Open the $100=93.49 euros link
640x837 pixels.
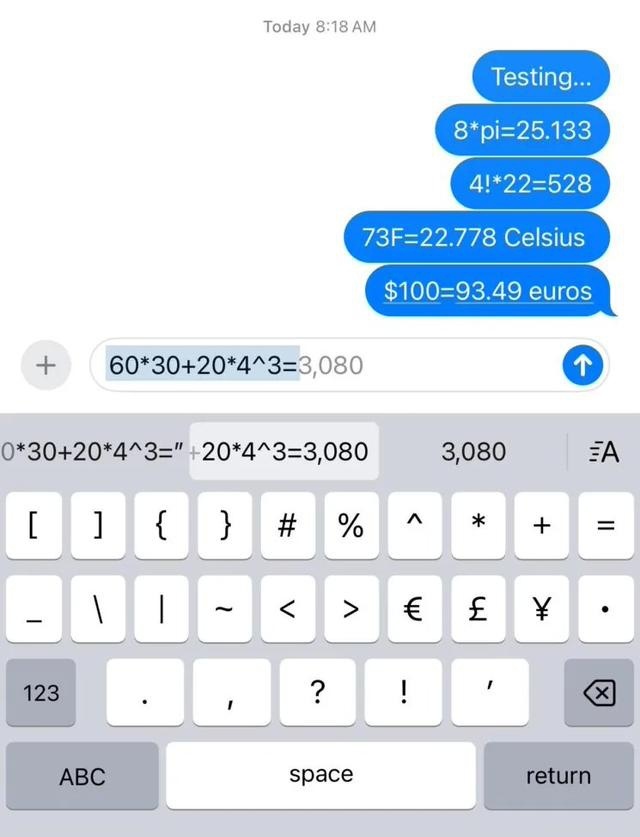[488, 291]
